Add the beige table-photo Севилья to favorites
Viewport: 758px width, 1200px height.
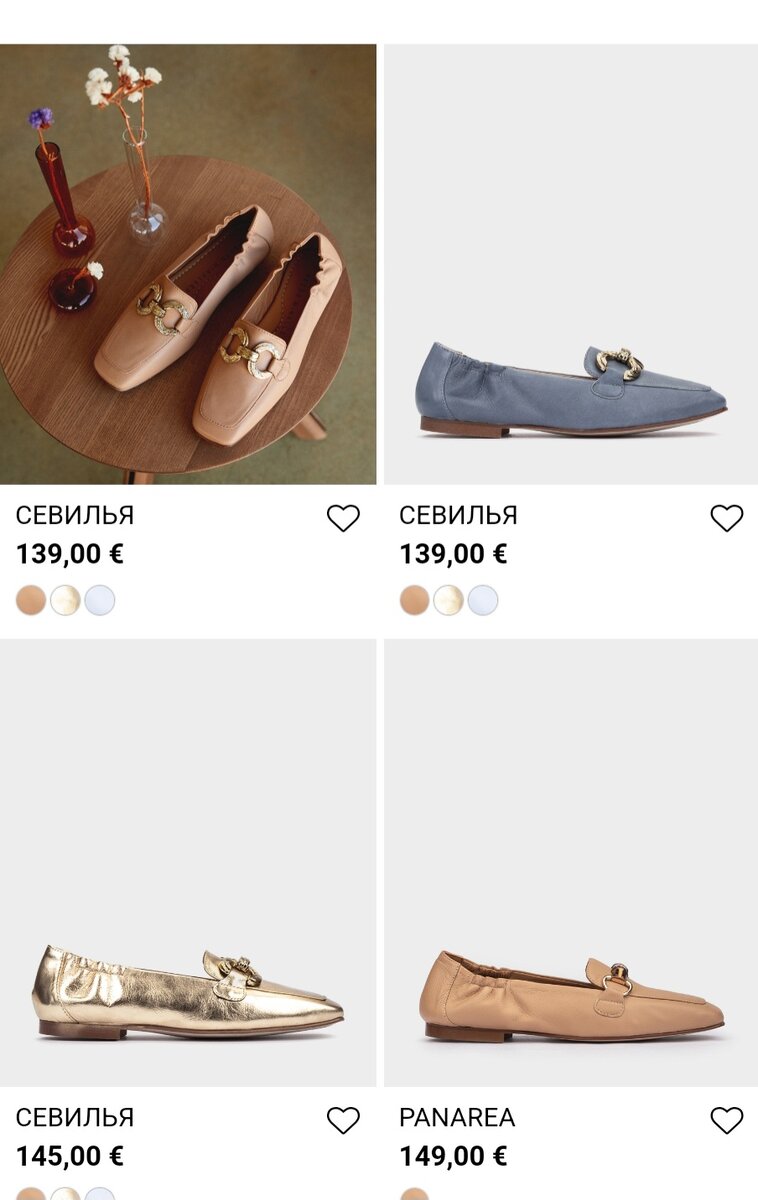[x=343, y=518]
